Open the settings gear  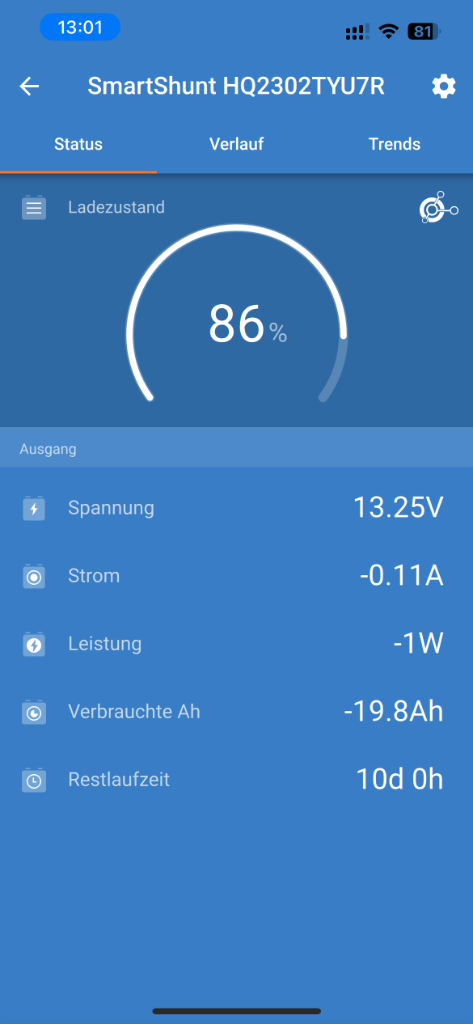(x=444, y=86)
